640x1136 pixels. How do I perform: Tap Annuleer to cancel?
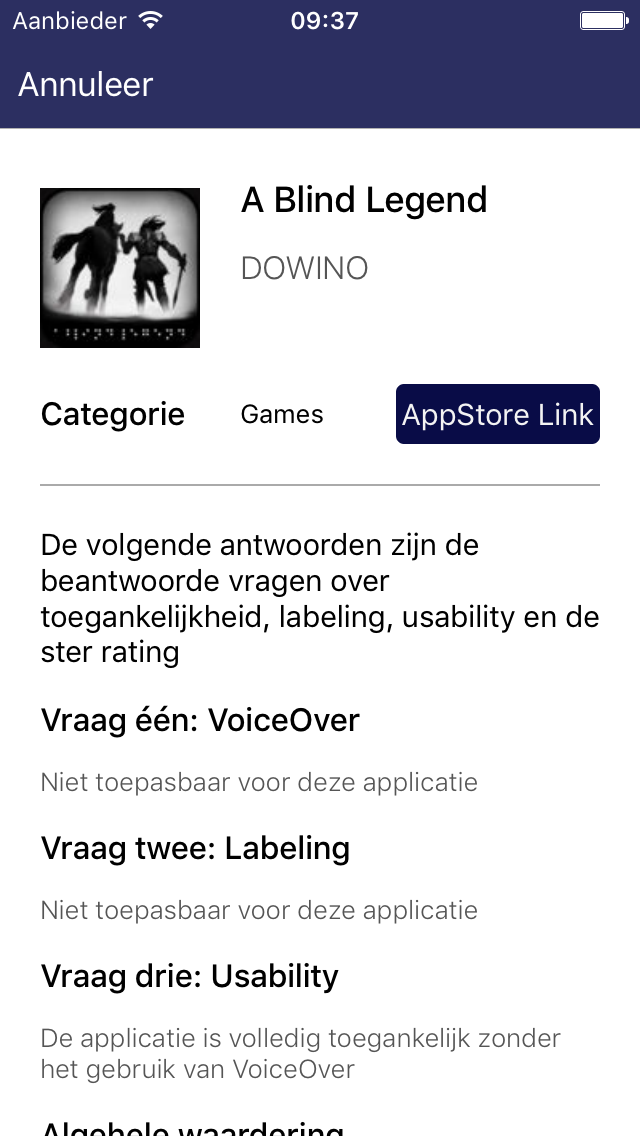point(86,85)
